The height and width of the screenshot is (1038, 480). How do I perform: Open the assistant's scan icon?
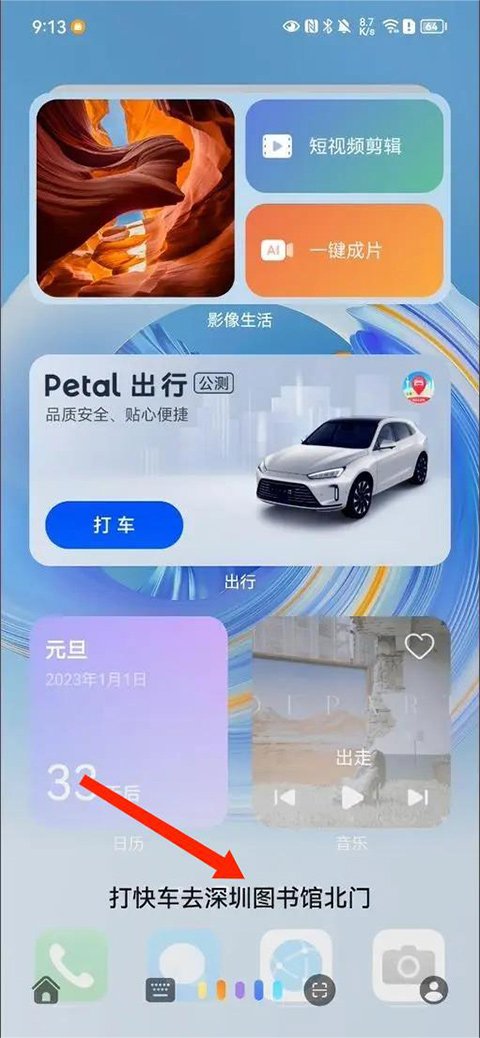tap(320, 991)
